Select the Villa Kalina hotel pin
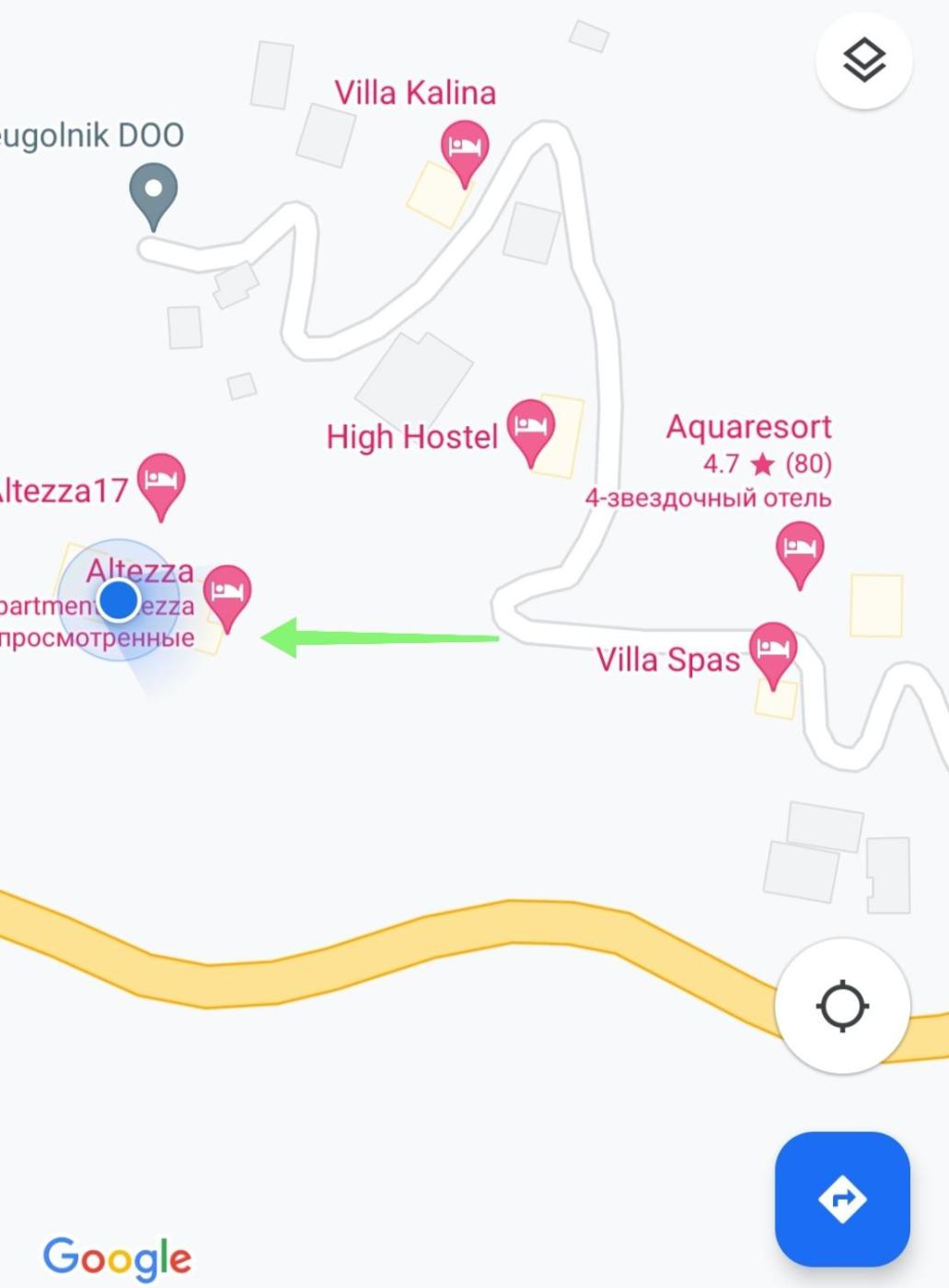 tap(464, 149)
